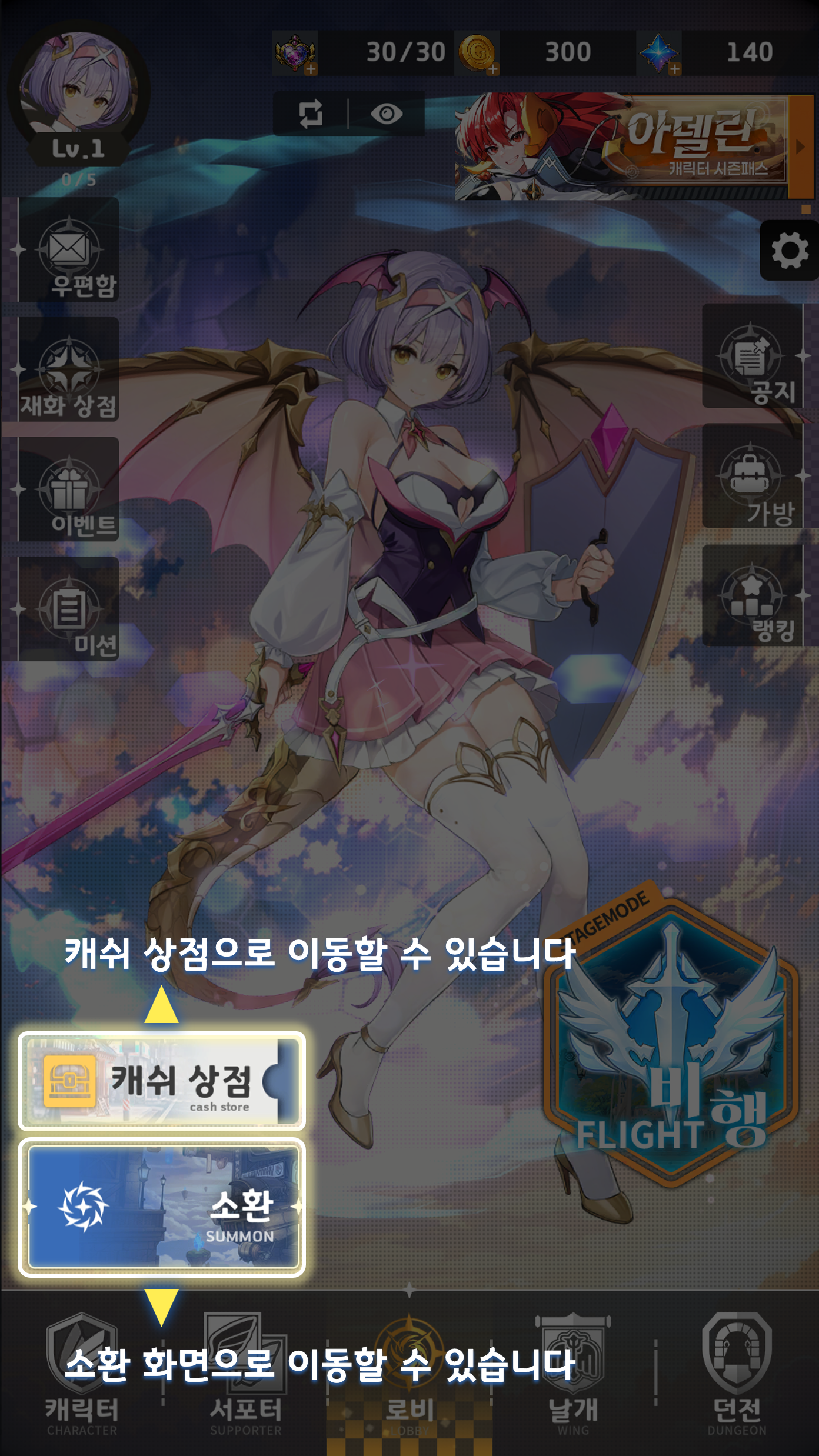Viewport: 819px width, 1456px height.
Task: Open the 가방 bag inventory
Action: [751, 477]
